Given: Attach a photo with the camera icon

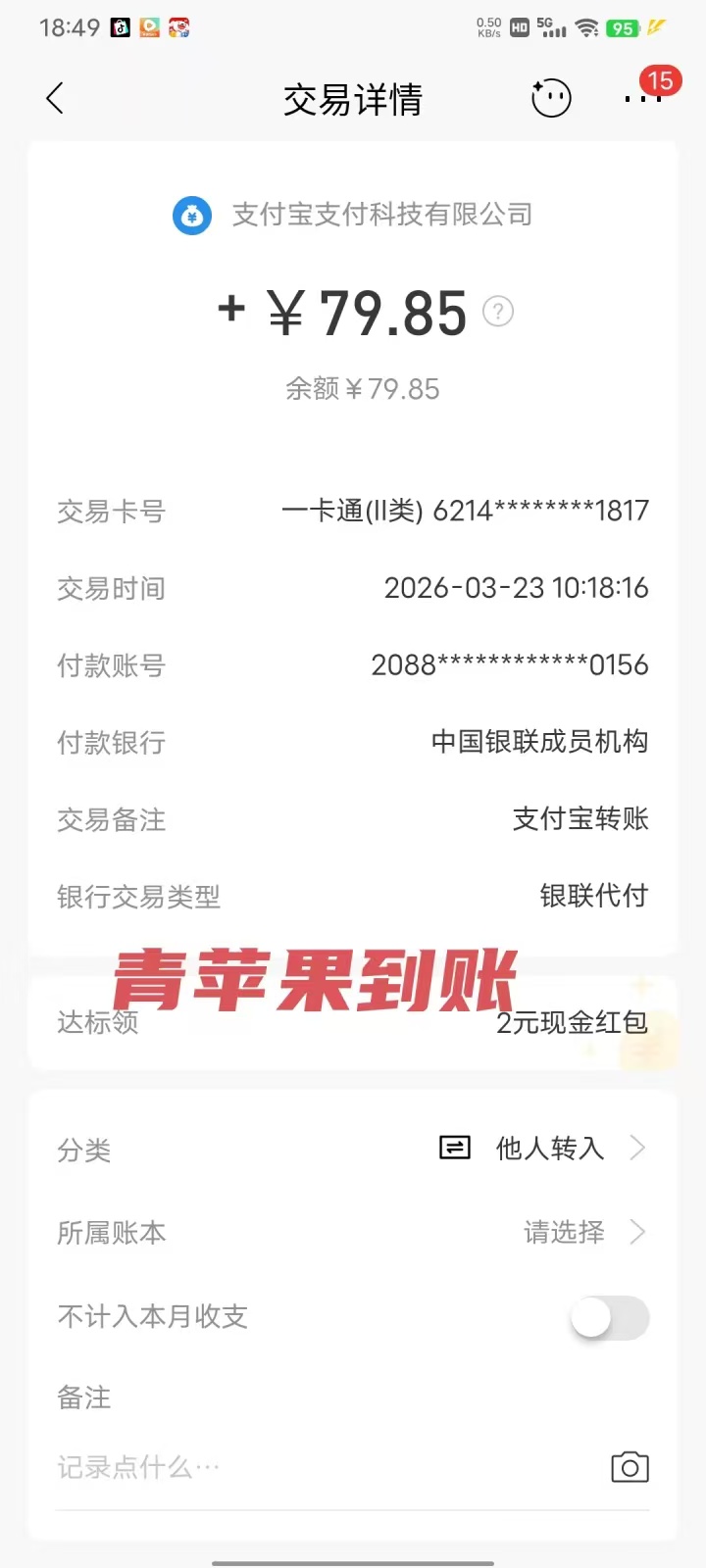Looking at the screenshot, I should pos(630,1467).
